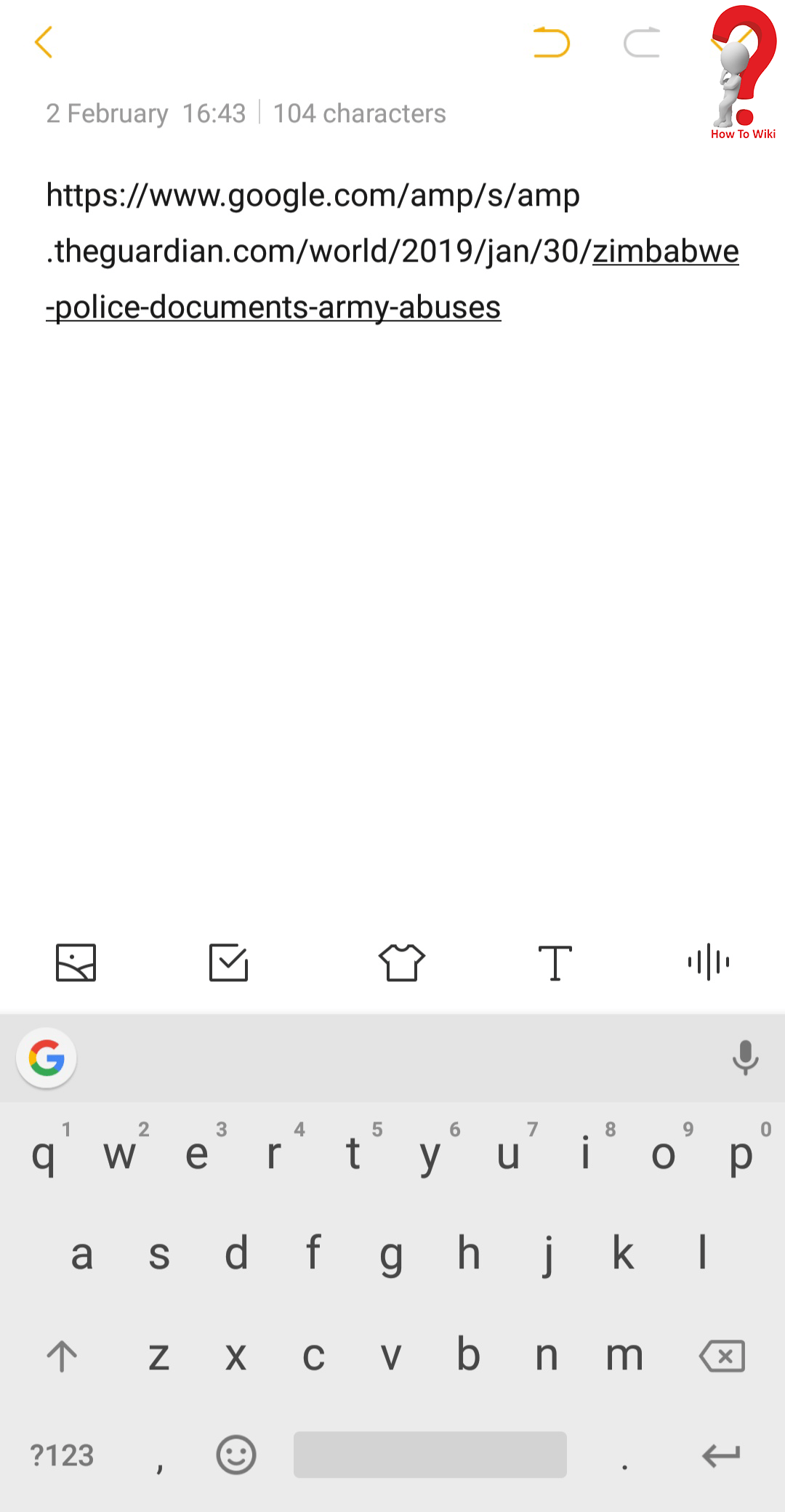This screenshot has width=785, height=1512.
Task: Tap the greyed-out redo arrow
Action: (642, 42)
